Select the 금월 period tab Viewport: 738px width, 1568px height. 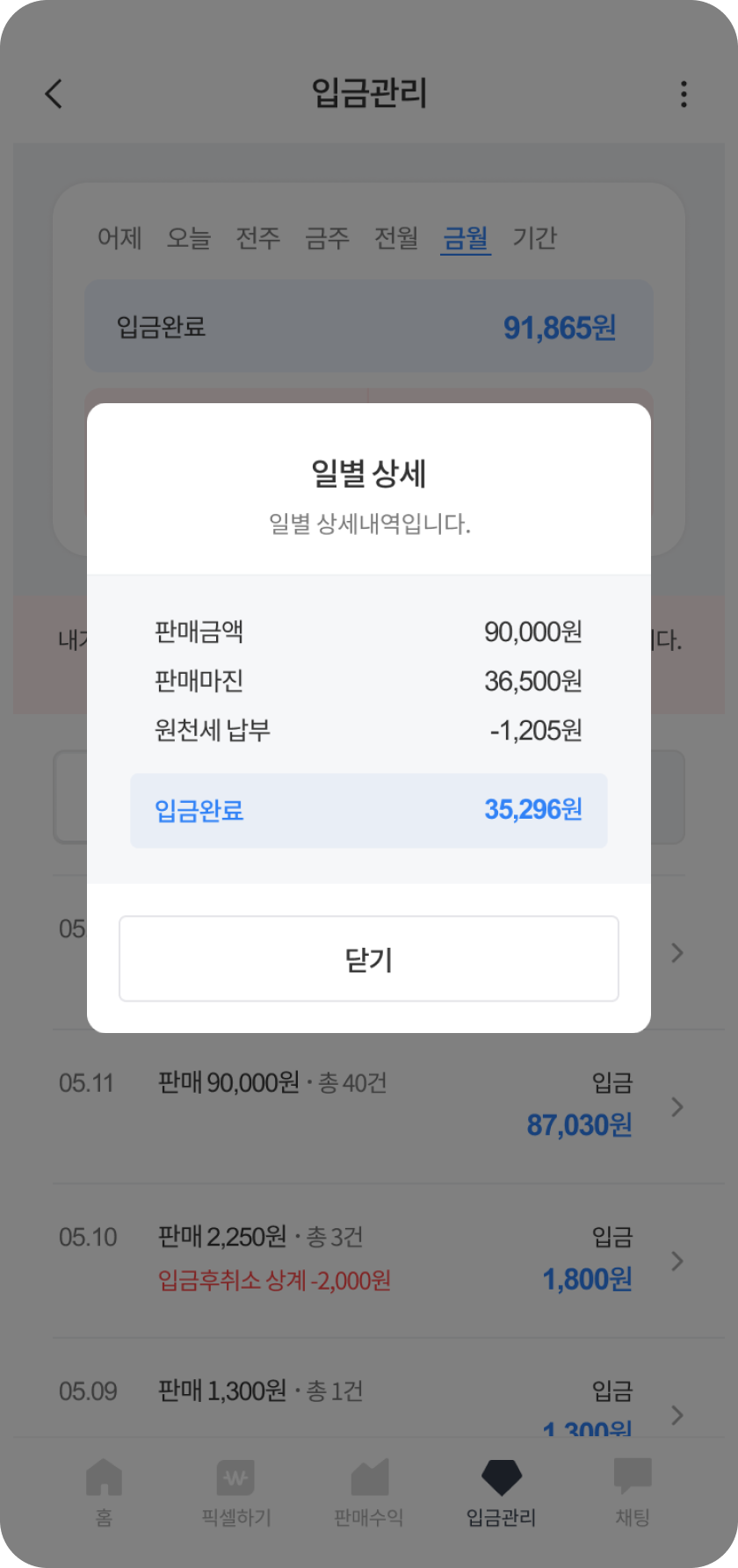tap(466, 238)
